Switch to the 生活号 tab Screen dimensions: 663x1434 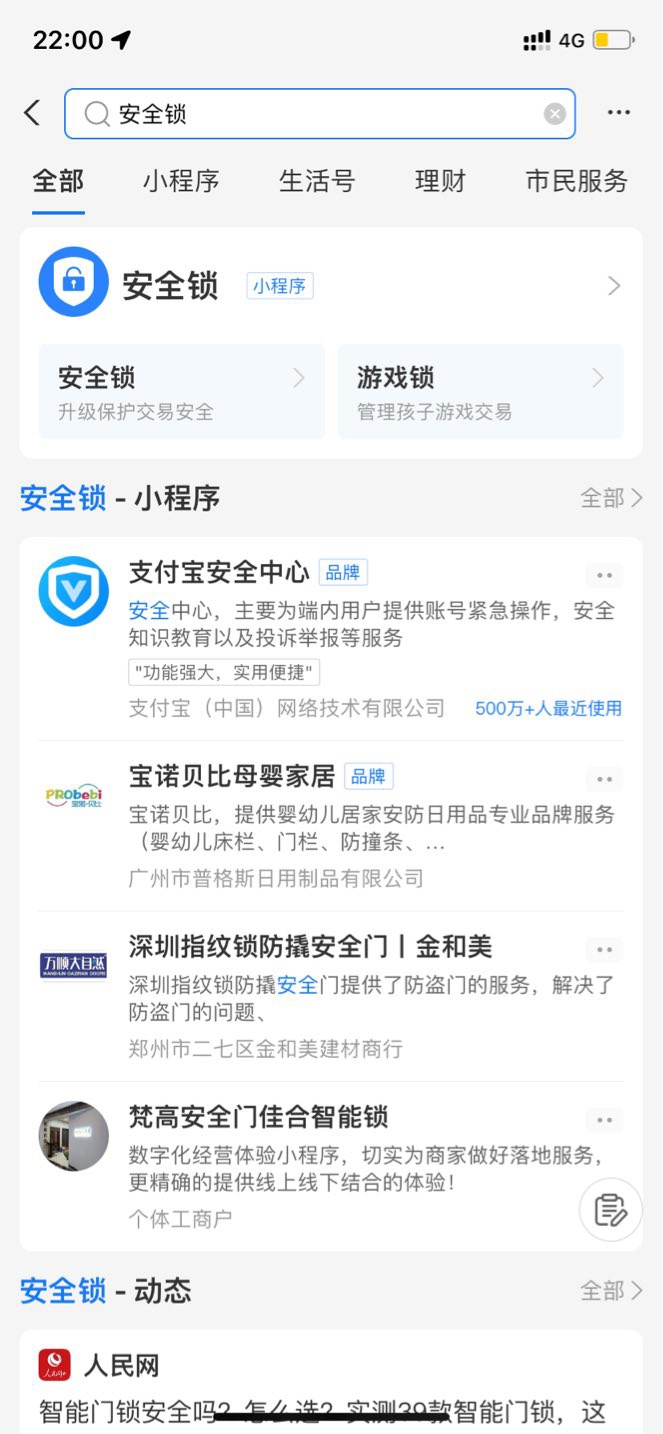tap(317, 181)
